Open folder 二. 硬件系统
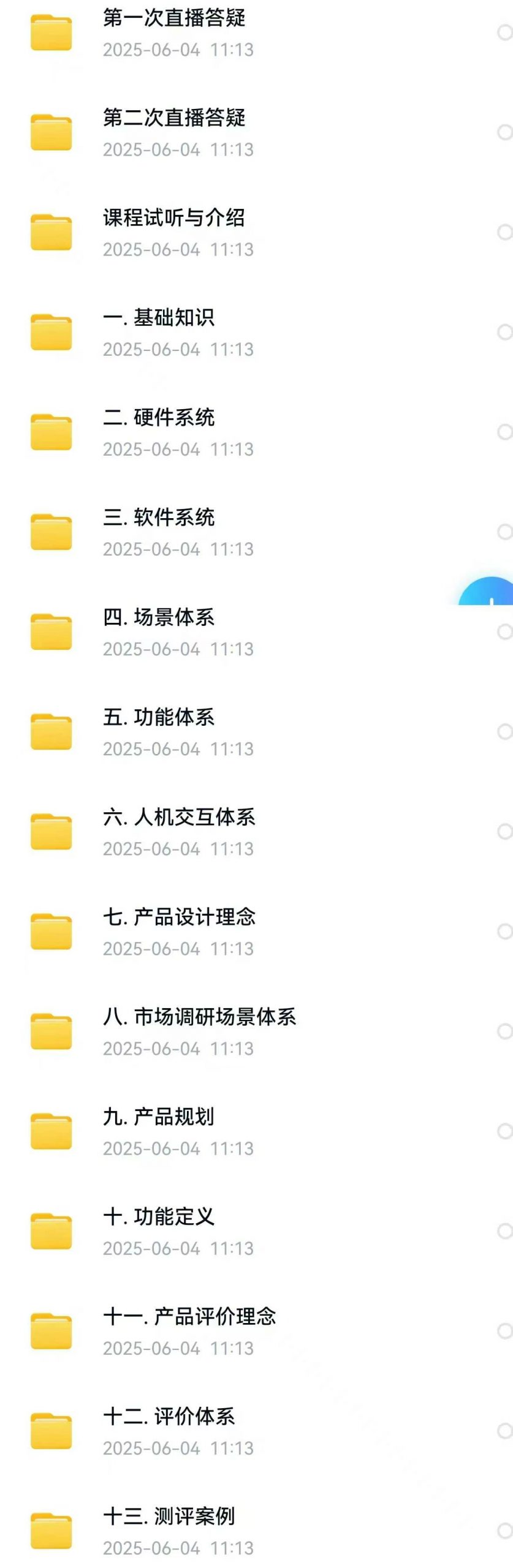The height and width of the screenshot is (1568, 513). click(x=159, y=418)
